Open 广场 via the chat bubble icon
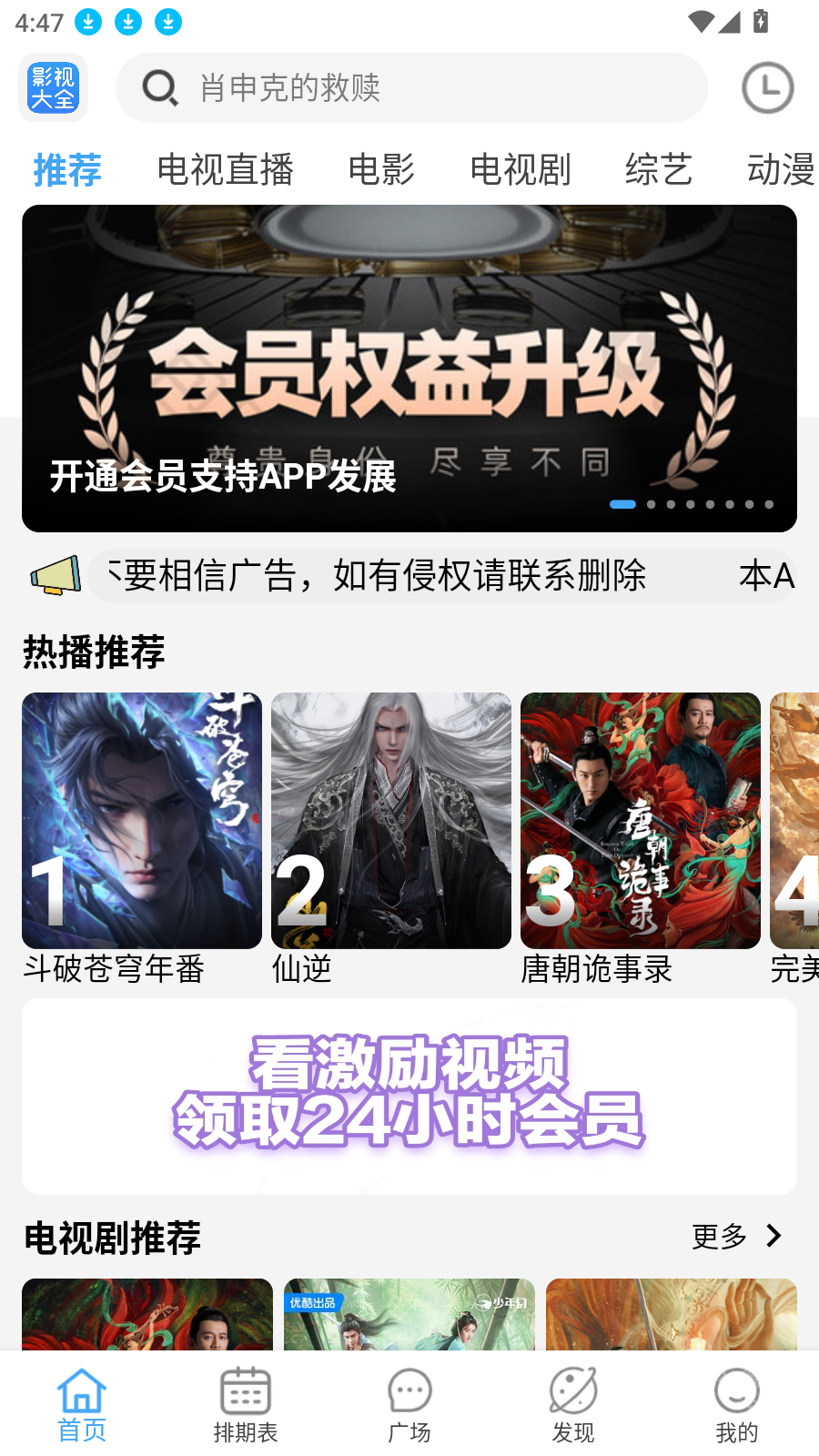 point(409,1390)
